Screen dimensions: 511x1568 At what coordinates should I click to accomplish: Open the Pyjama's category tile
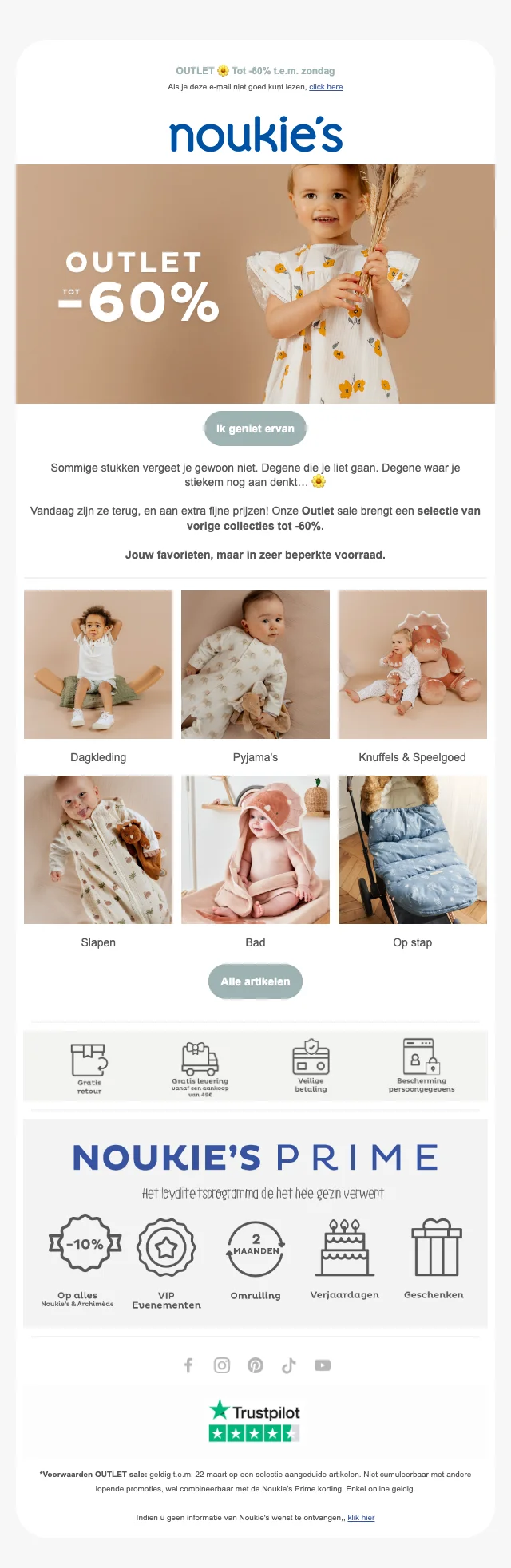[x=255, y=665]
